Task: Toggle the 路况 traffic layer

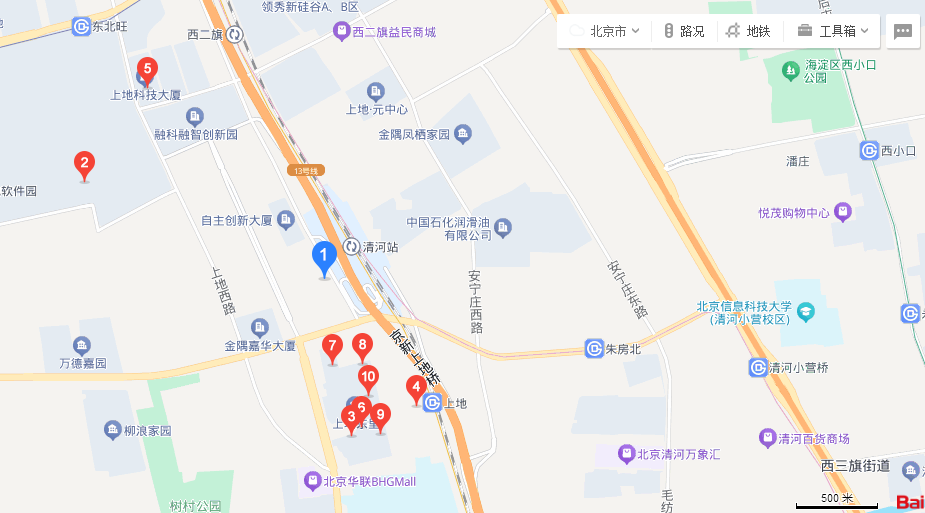Action: pos(684,31)
